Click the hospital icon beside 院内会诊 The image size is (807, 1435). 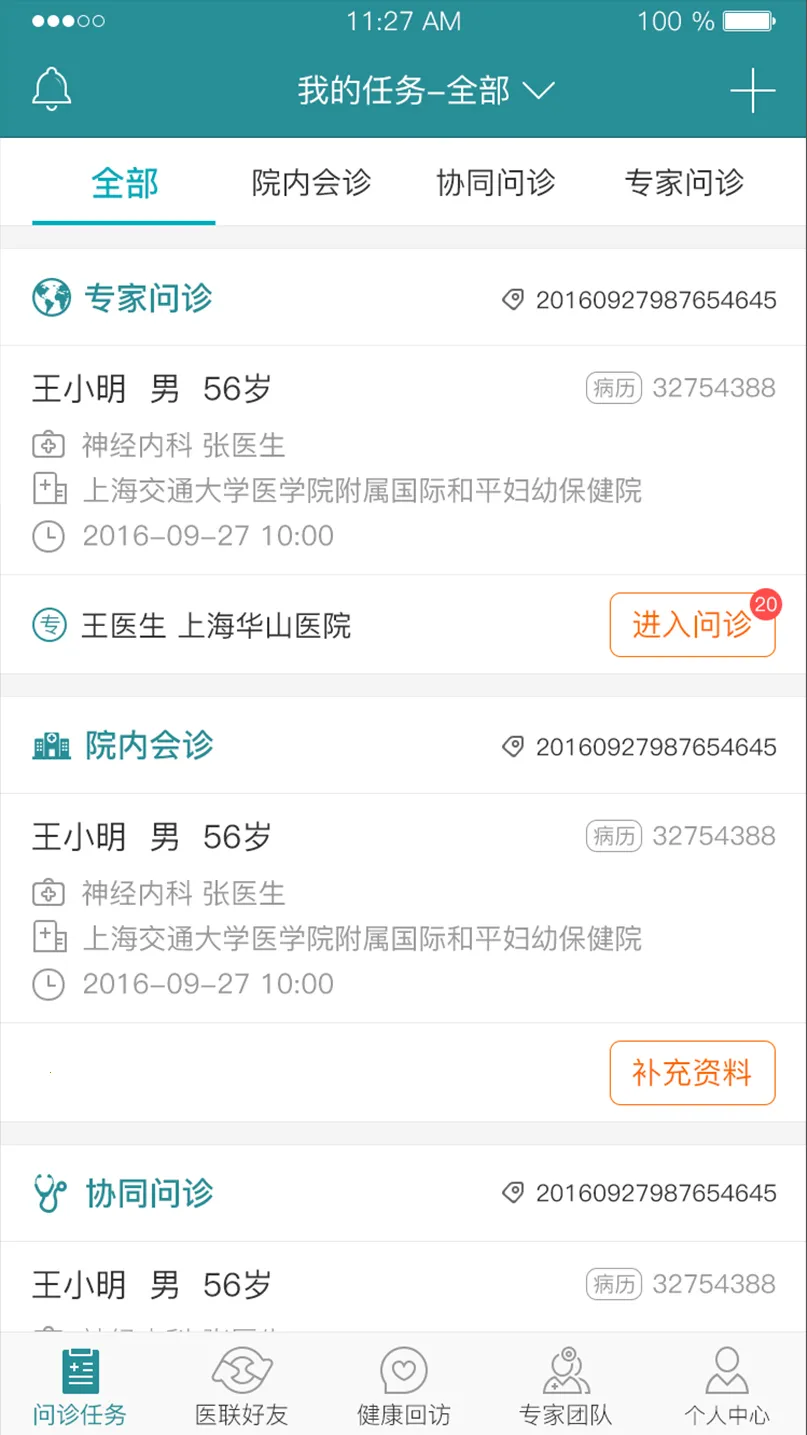(49, 745)
